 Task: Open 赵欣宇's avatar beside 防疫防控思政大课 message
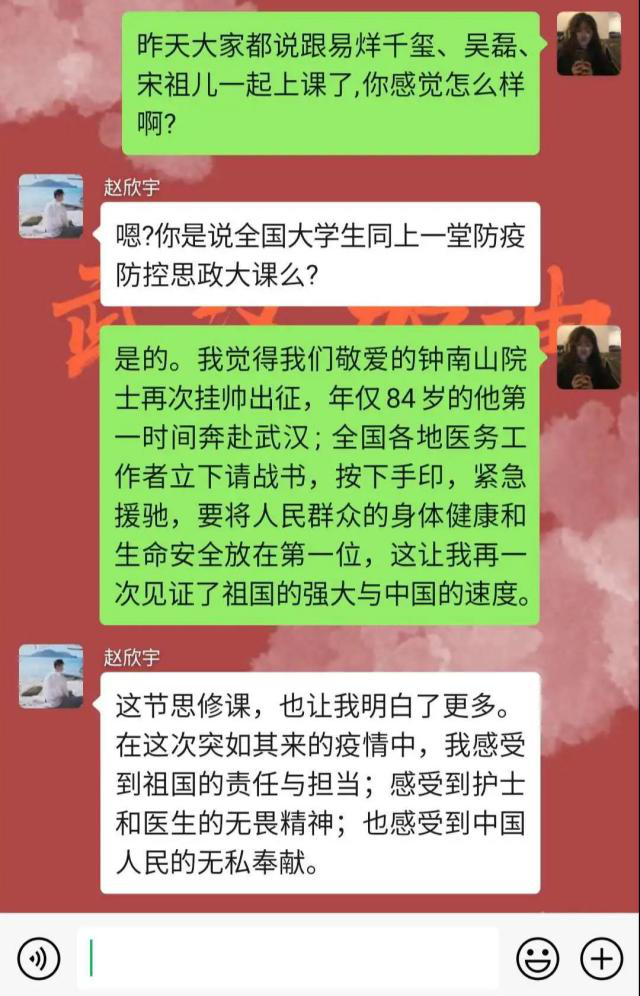pos(51,206)
